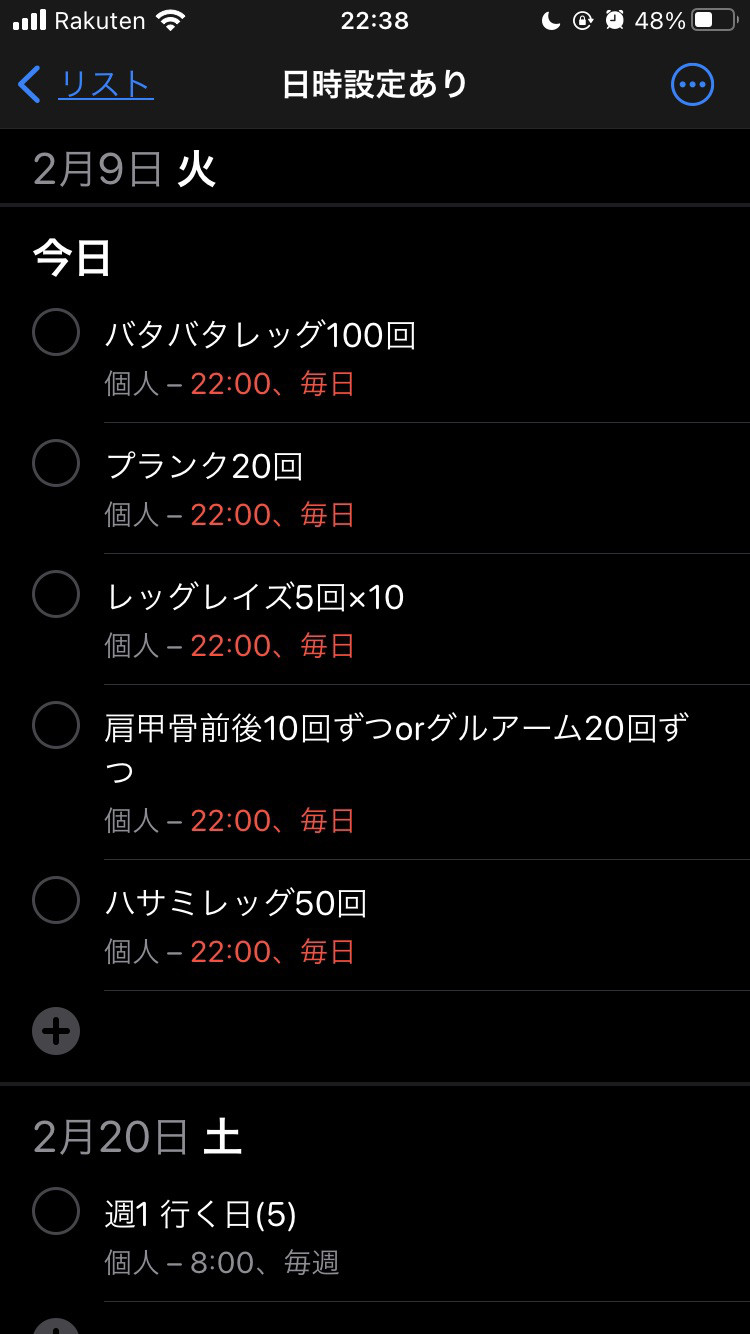Go back to リスト
Screen dimensions: 750x1334
tap(86, 85)
